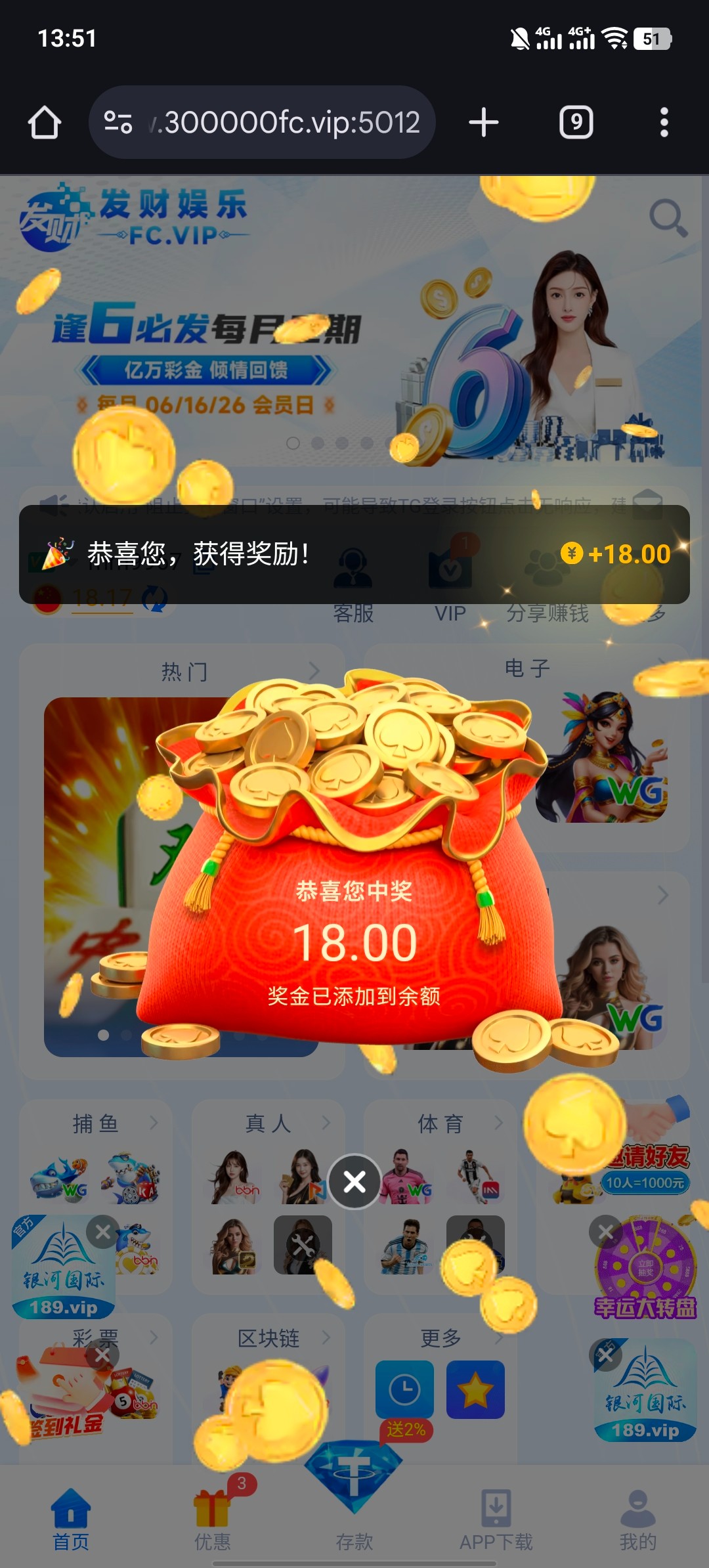709x1568 pixels.
Task: Dismiss the 幸运大转盘 floating widget
Action: (x=605, y=1232)
